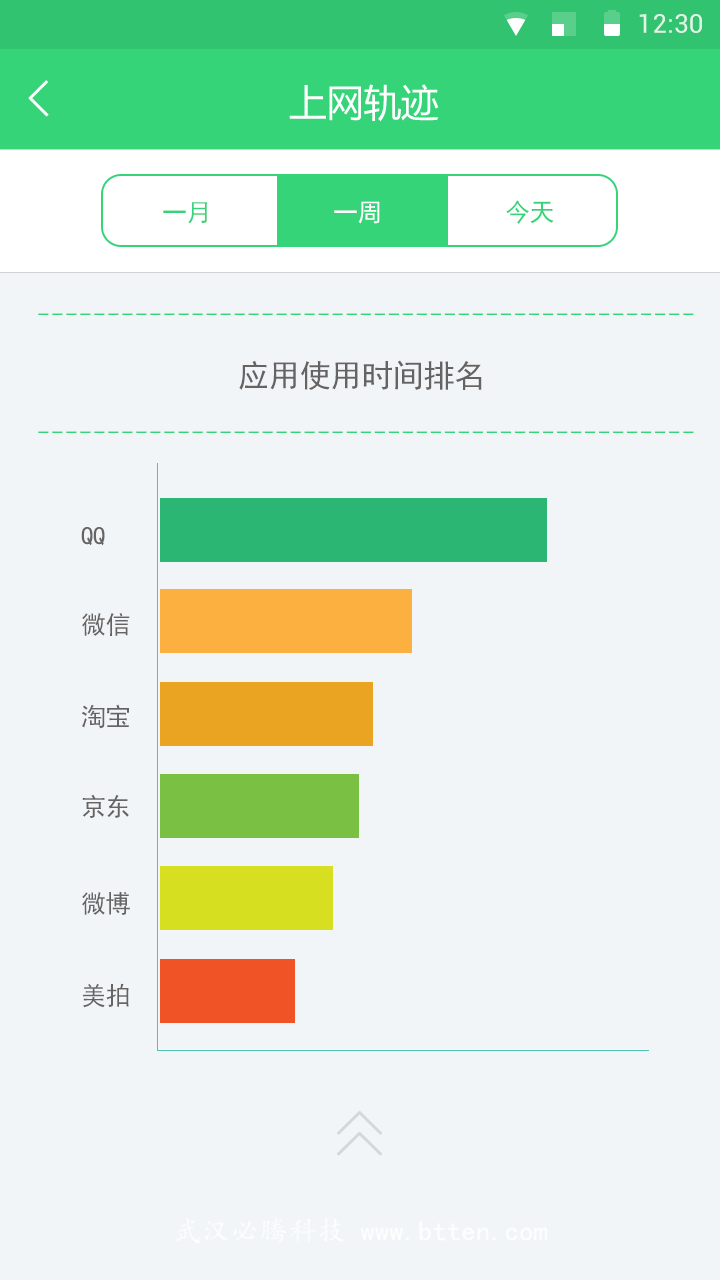Switch to the 一月 tab

point(189,211)
